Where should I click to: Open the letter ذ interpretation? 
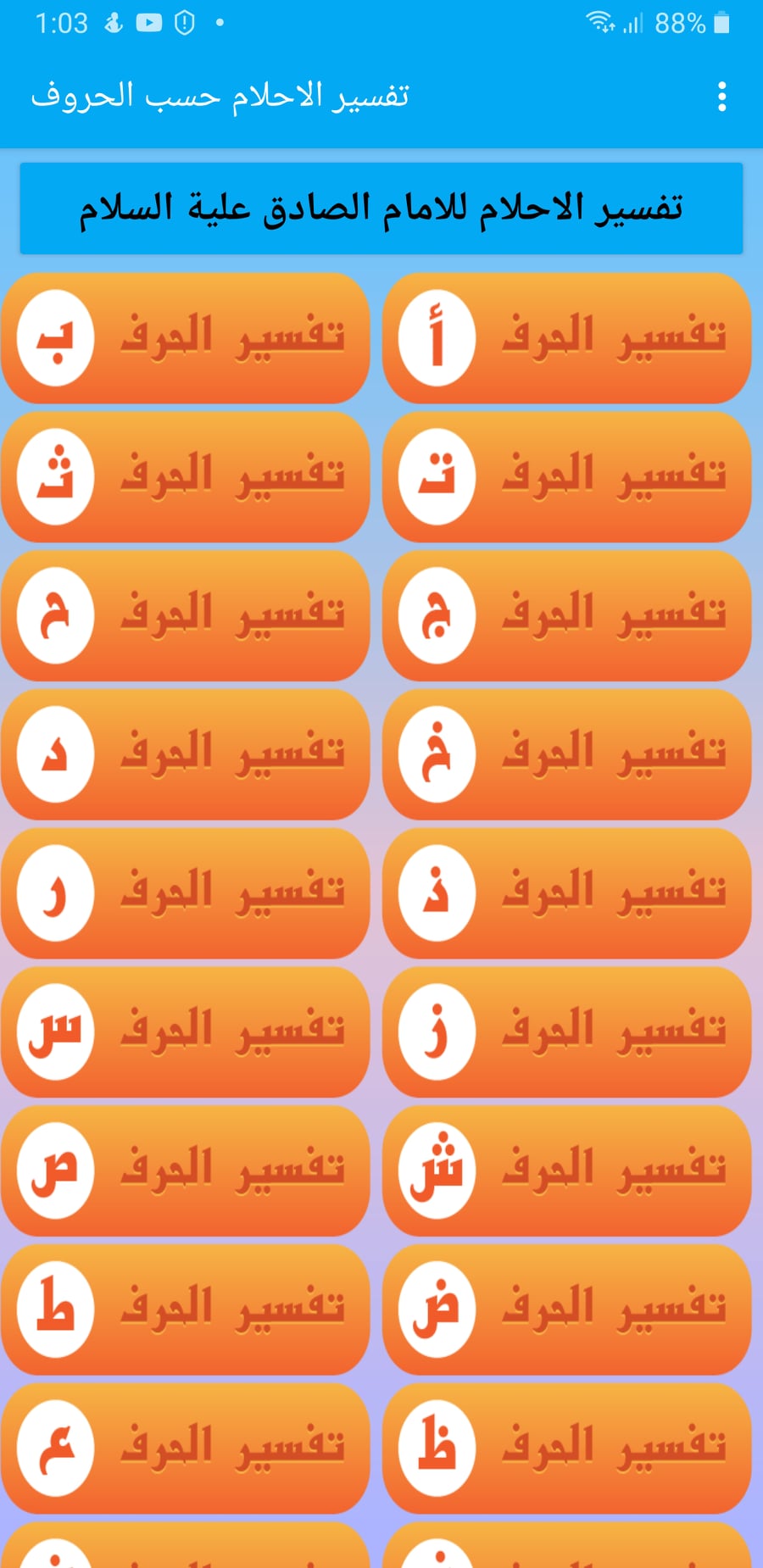coord(567,894)
